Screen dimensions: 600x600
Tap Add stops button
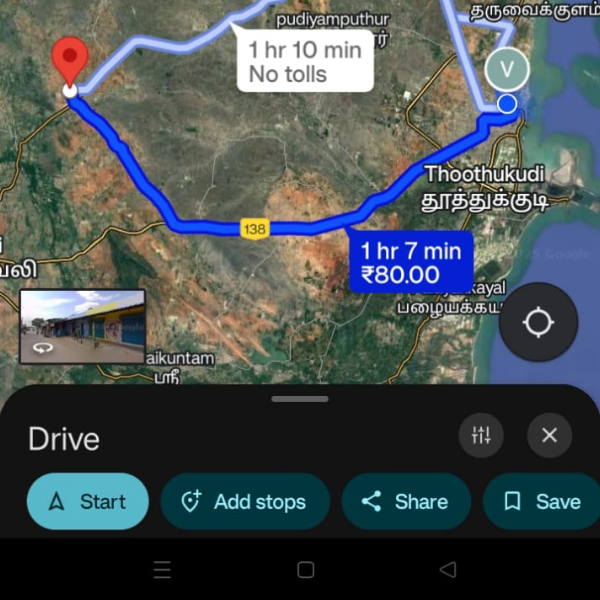coord(245,501)
